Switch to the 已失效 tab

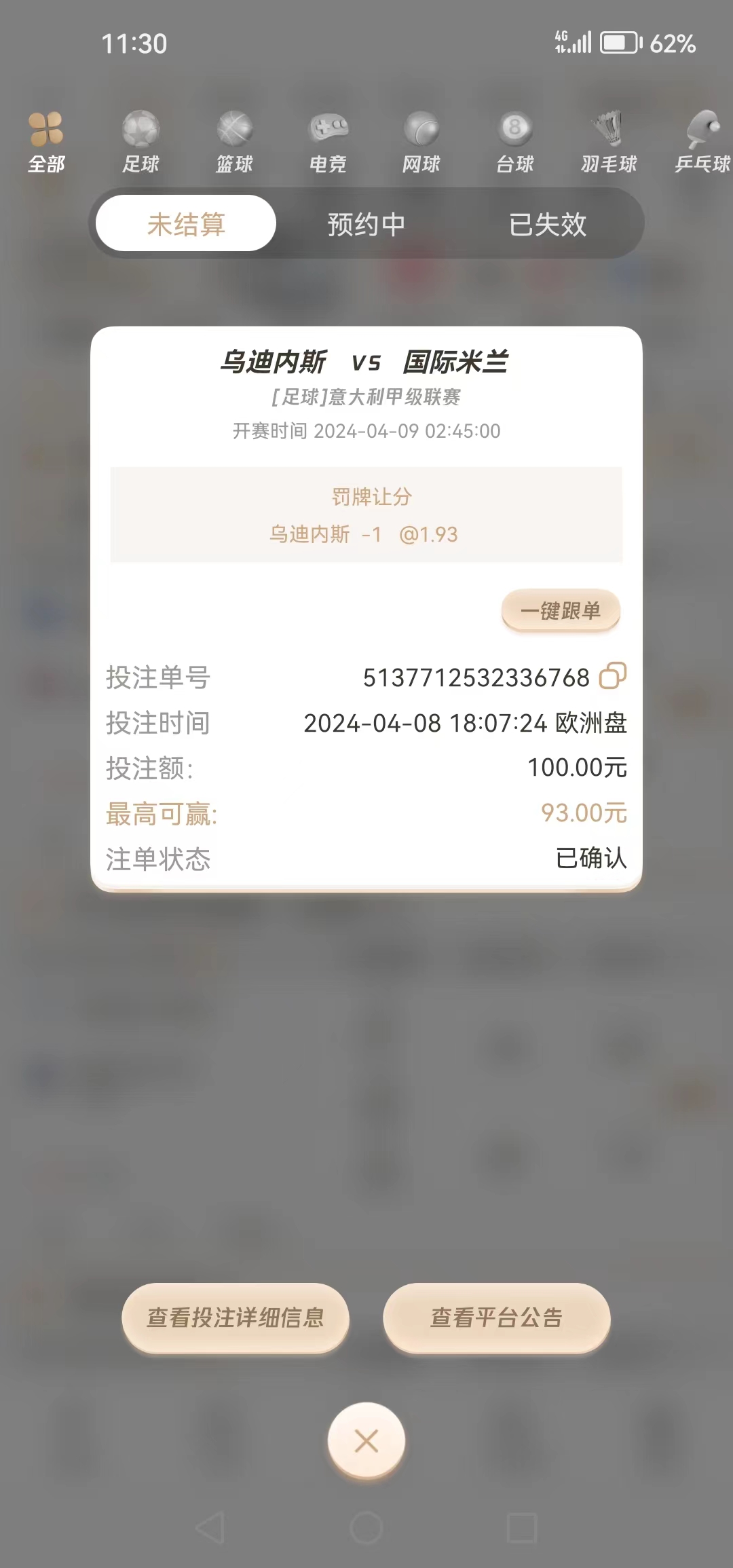[547, 224]
